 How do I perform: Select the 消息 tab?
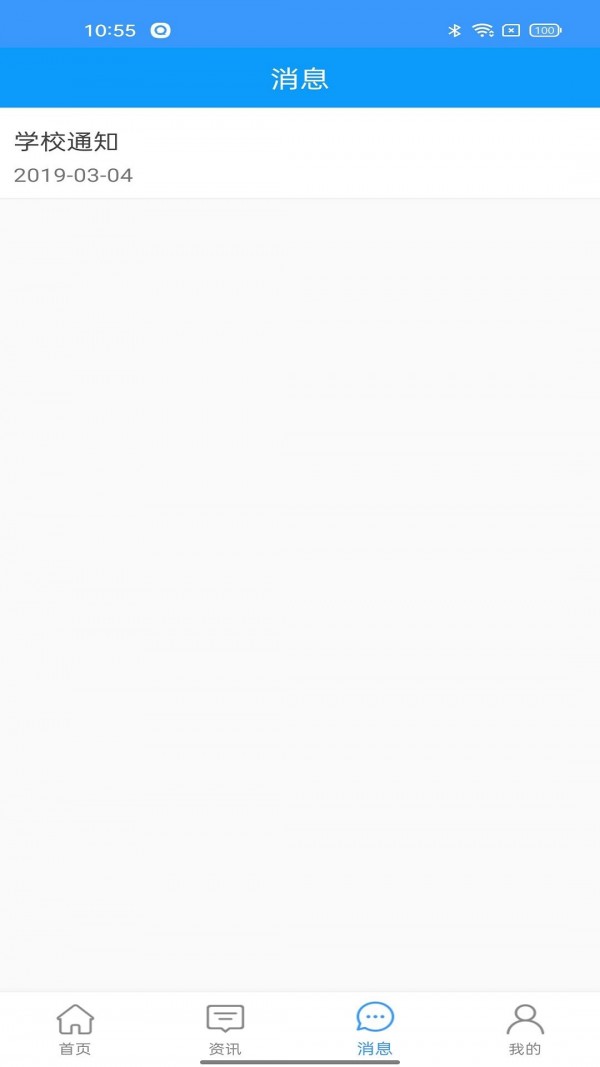(x=375, y=1029)
